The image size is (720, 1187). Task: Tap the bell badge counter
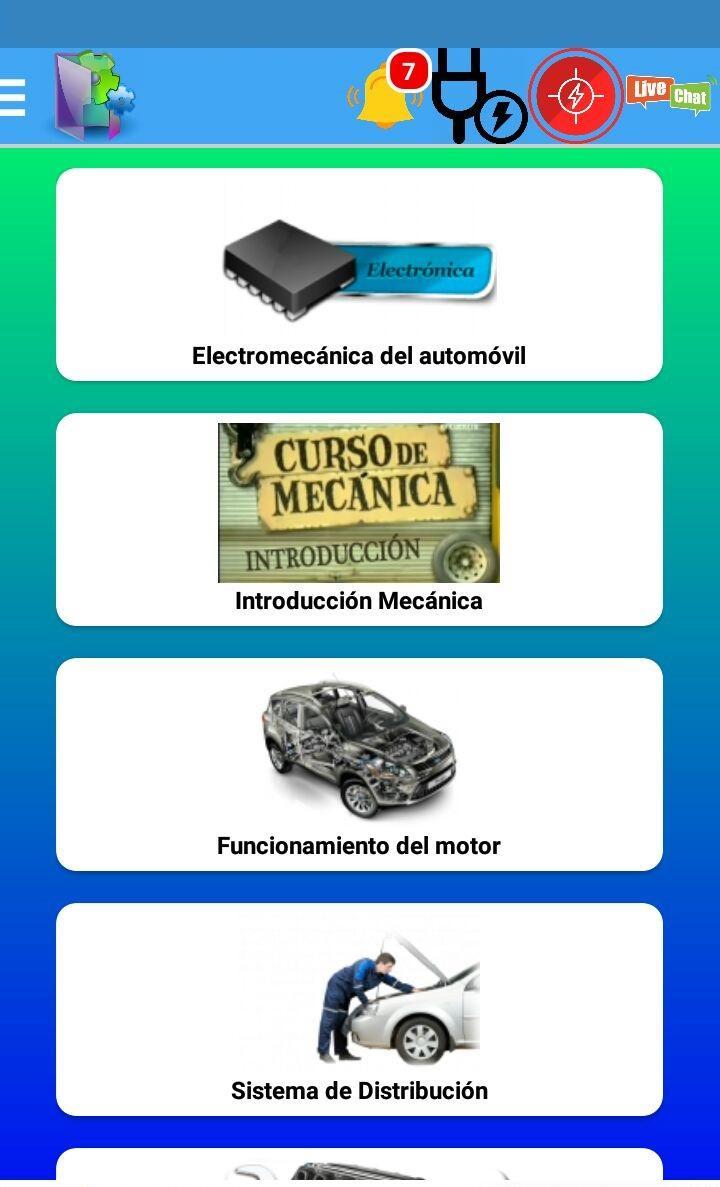(408, 70)
